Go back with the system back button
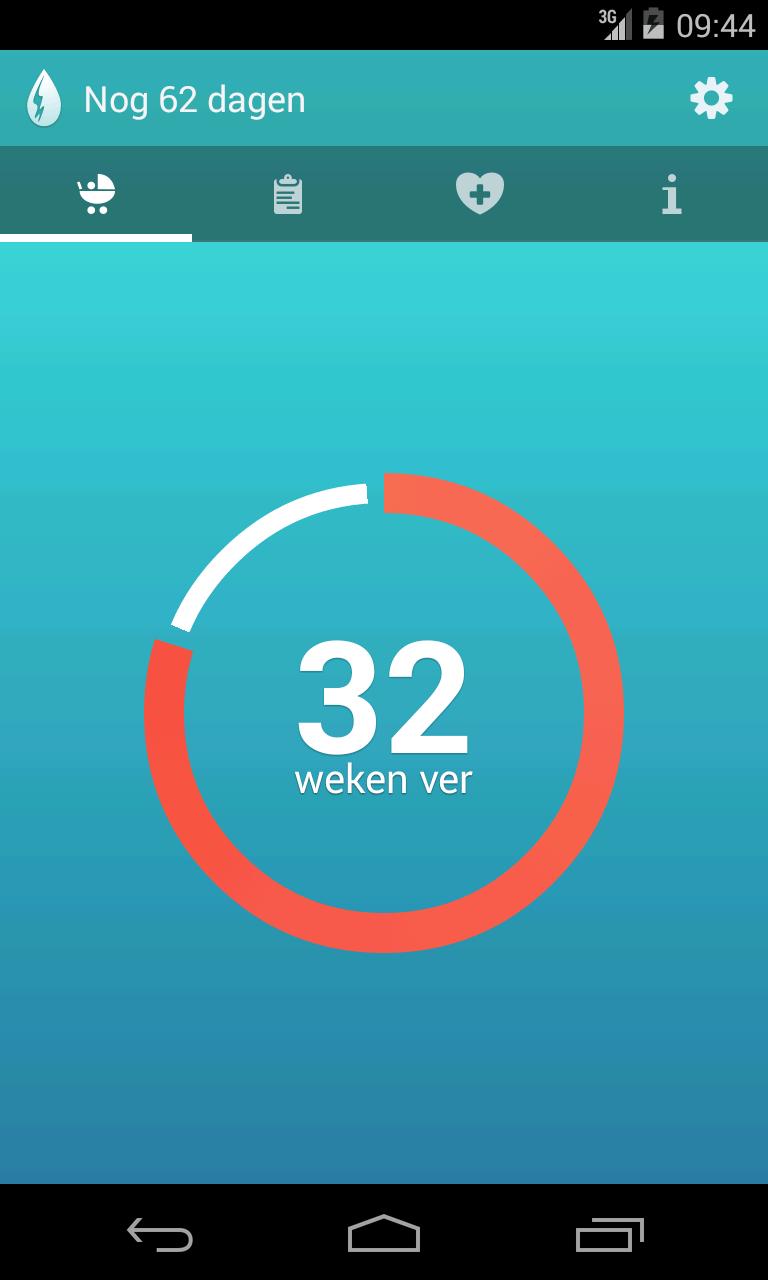 coord(160,1234)
